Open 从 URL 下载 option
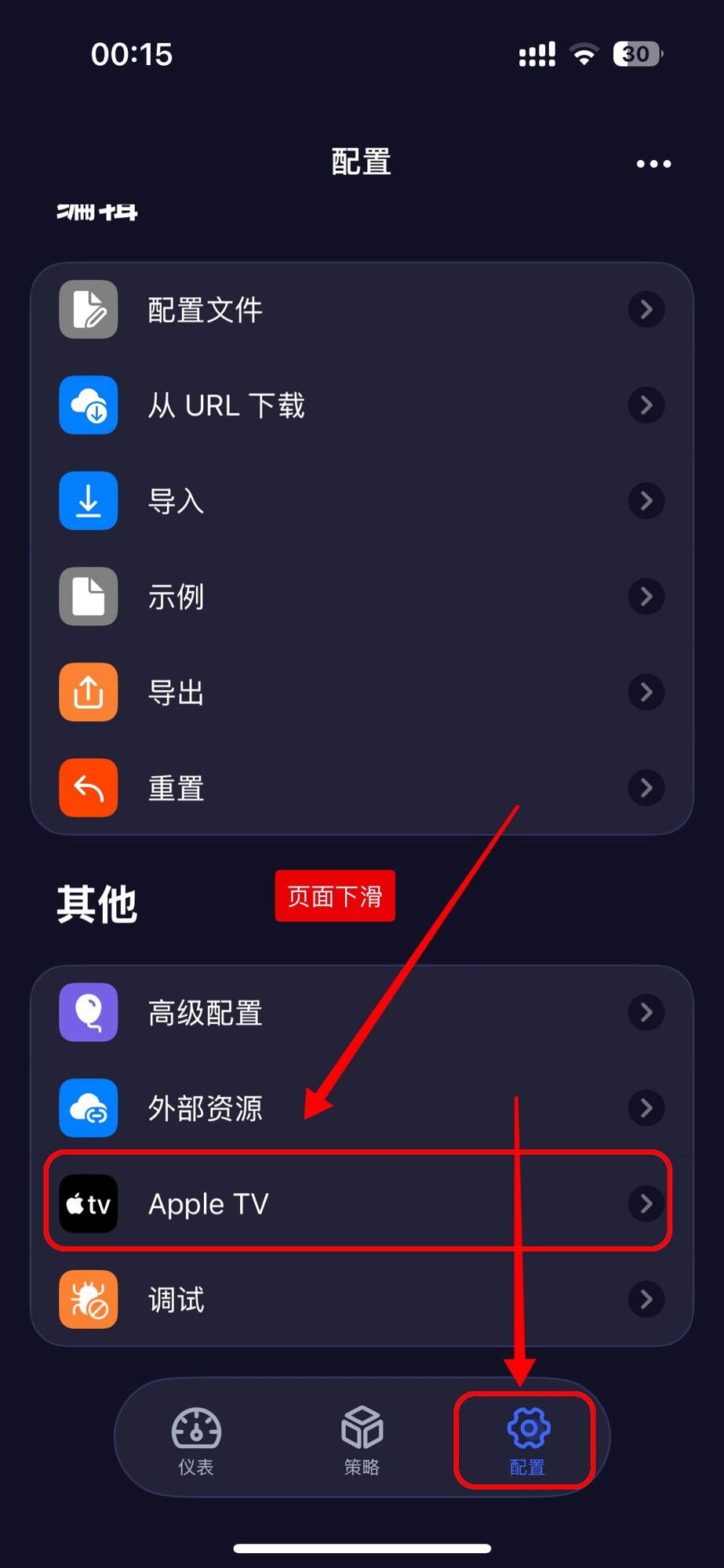Image resolution: width=724 pixels, height=1568 pixels. pyautogui.click(x=362, y=405)
